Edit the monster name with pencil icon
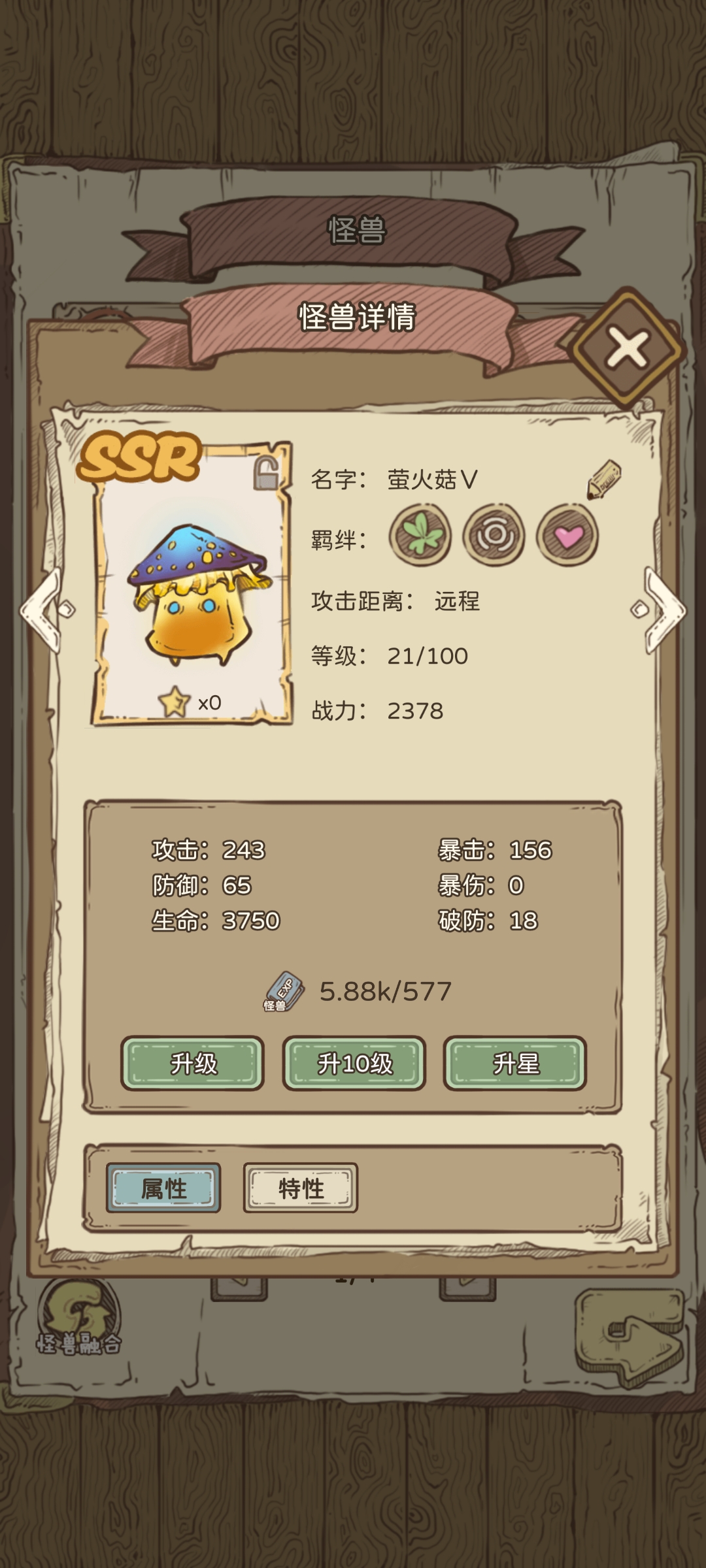Screen dimensions: 706x1568 click(x=604, y=480)
